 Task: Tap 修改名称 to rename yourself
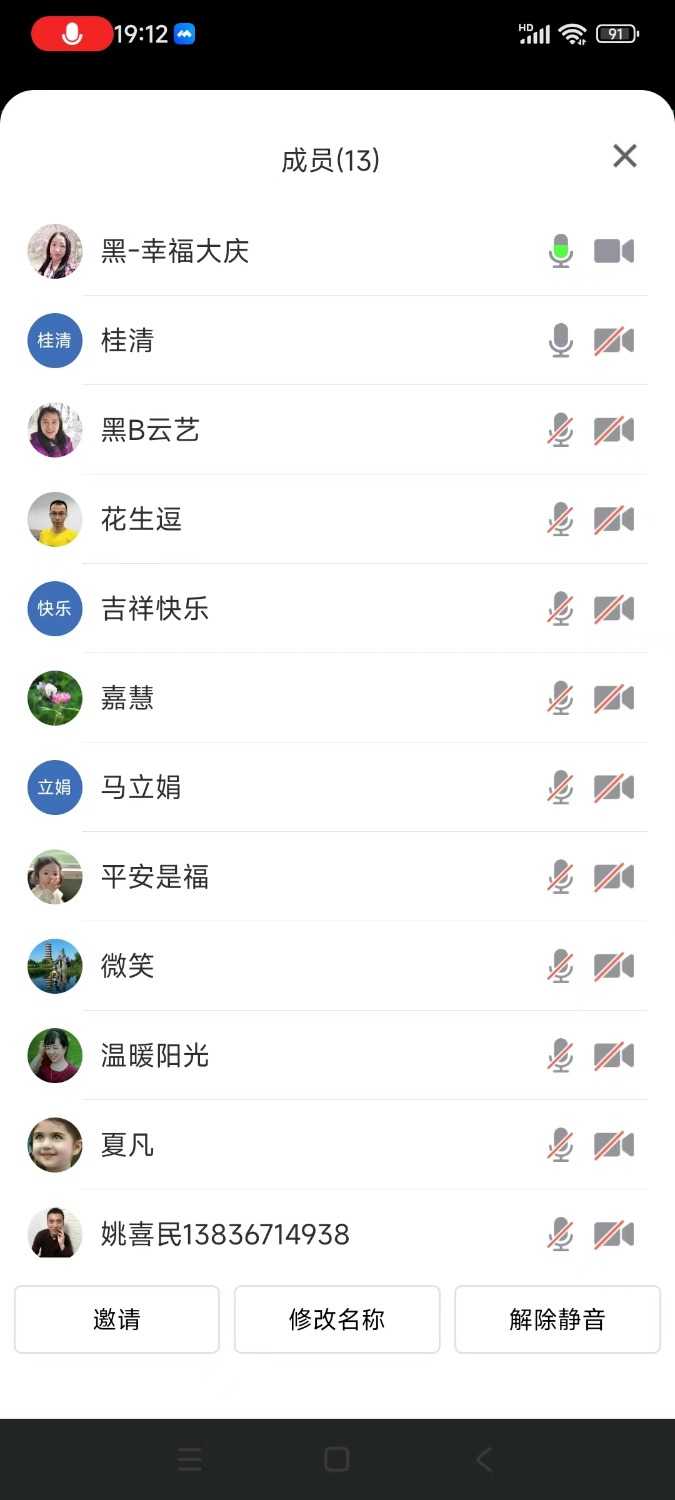pyautogui.click(x=337, y=1319)
